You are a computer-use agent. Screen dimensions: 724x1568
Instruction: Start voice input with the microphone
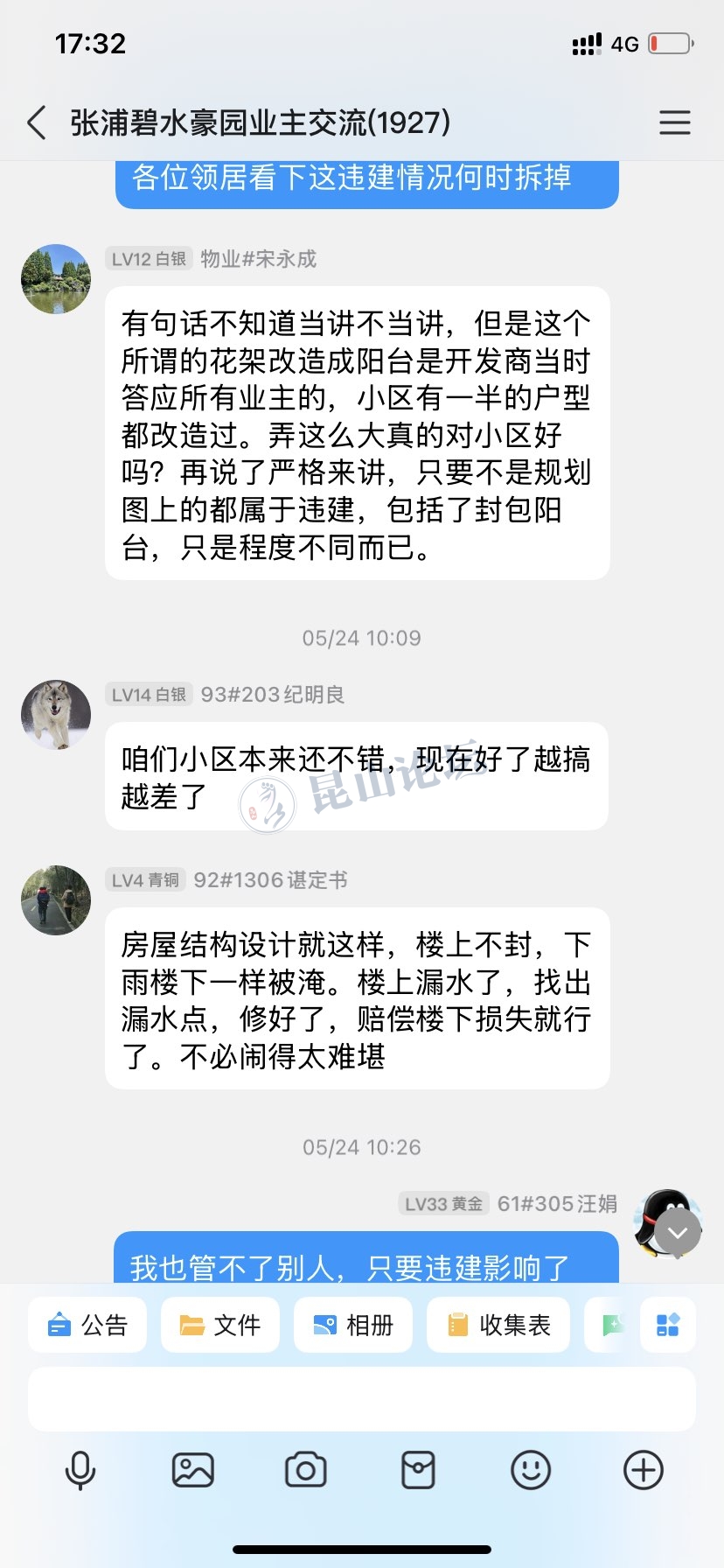click(80, 1470)
